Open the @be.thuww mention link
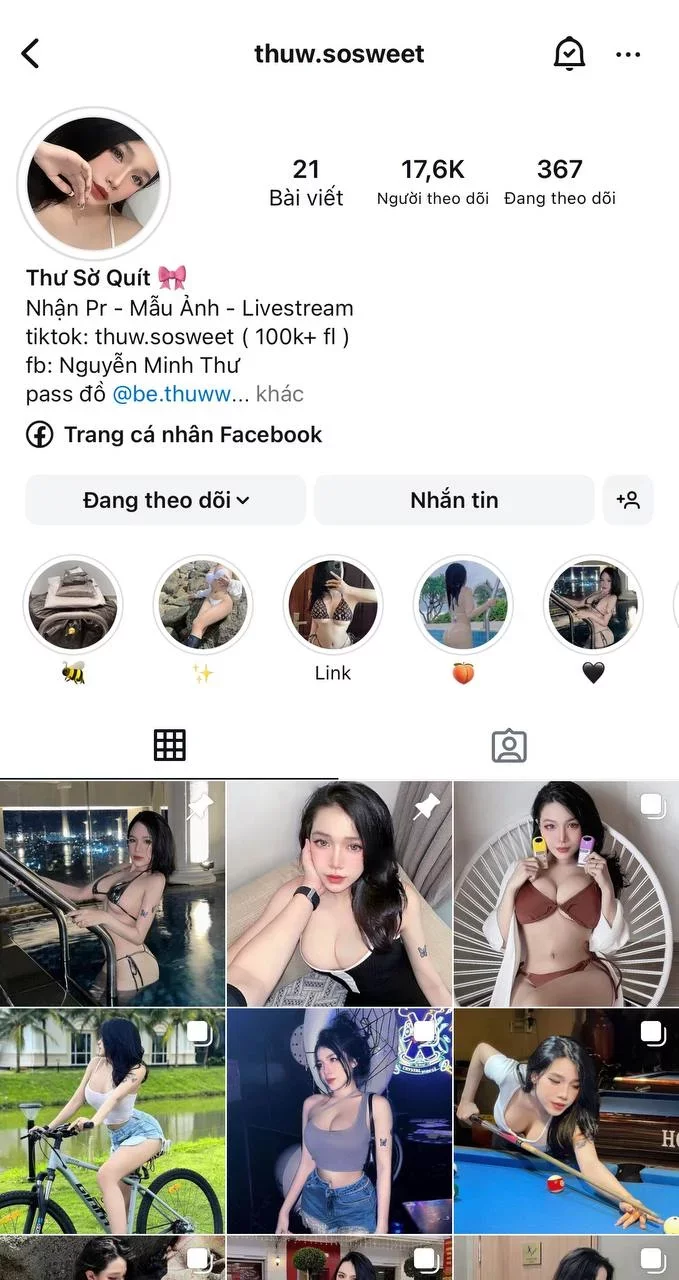The width and height of the screenshot is (679, 1280). point(172,394)
